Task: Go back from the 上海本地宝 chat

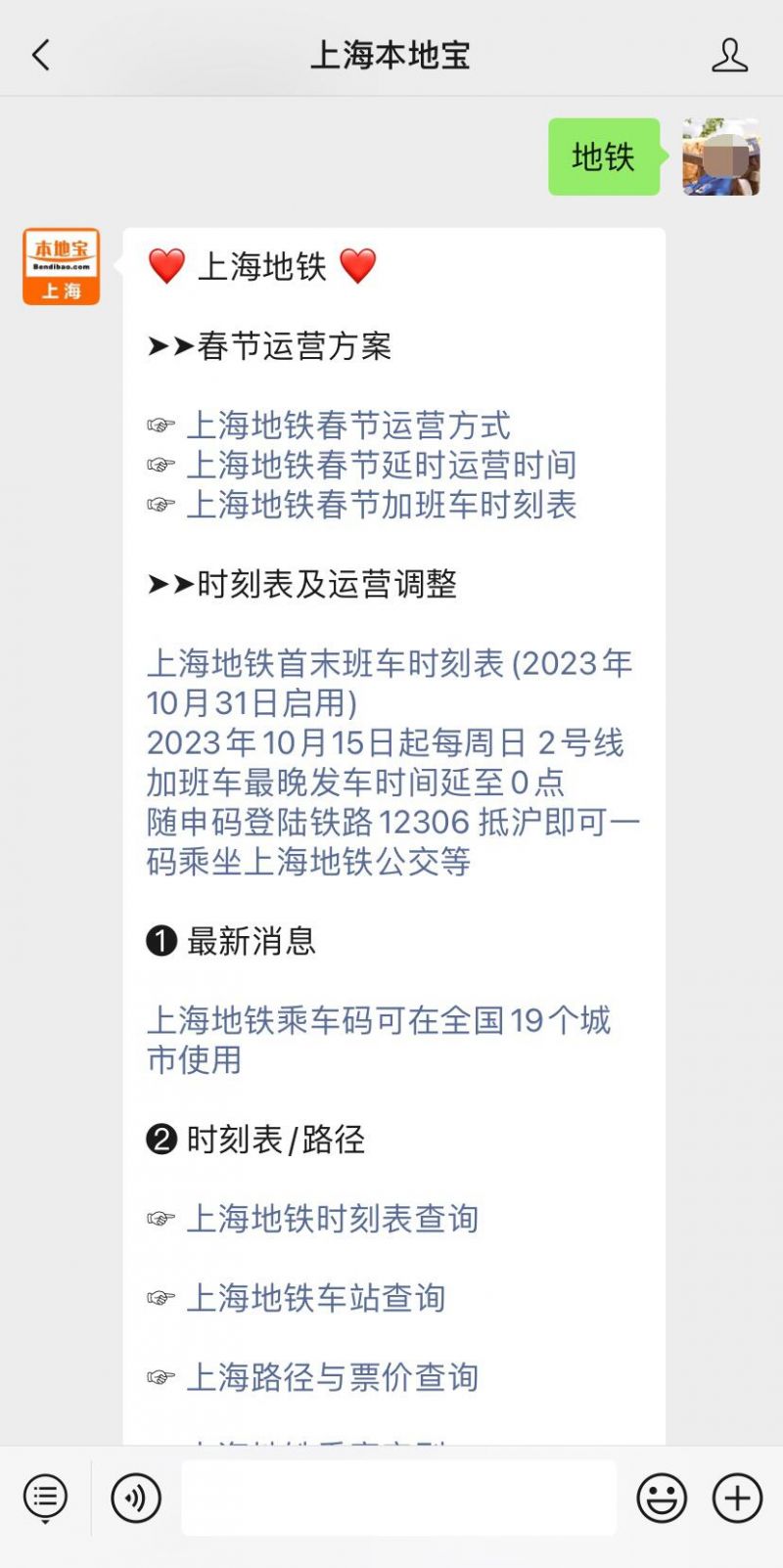Action: click(x=41, y=55)
